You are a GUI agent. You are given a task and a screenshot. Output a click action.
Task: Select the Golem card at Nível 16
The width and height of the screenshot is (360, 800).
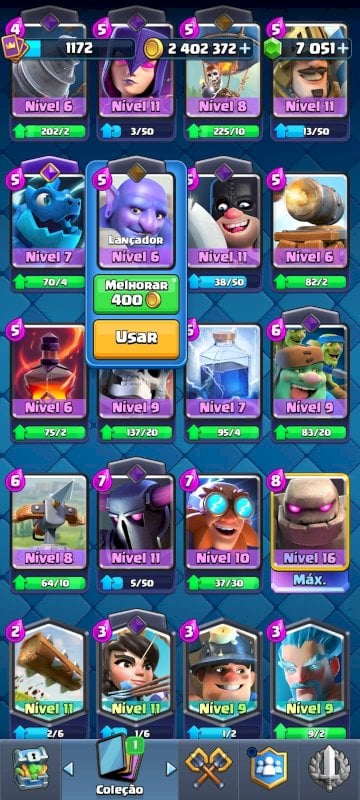click(310, 531)
